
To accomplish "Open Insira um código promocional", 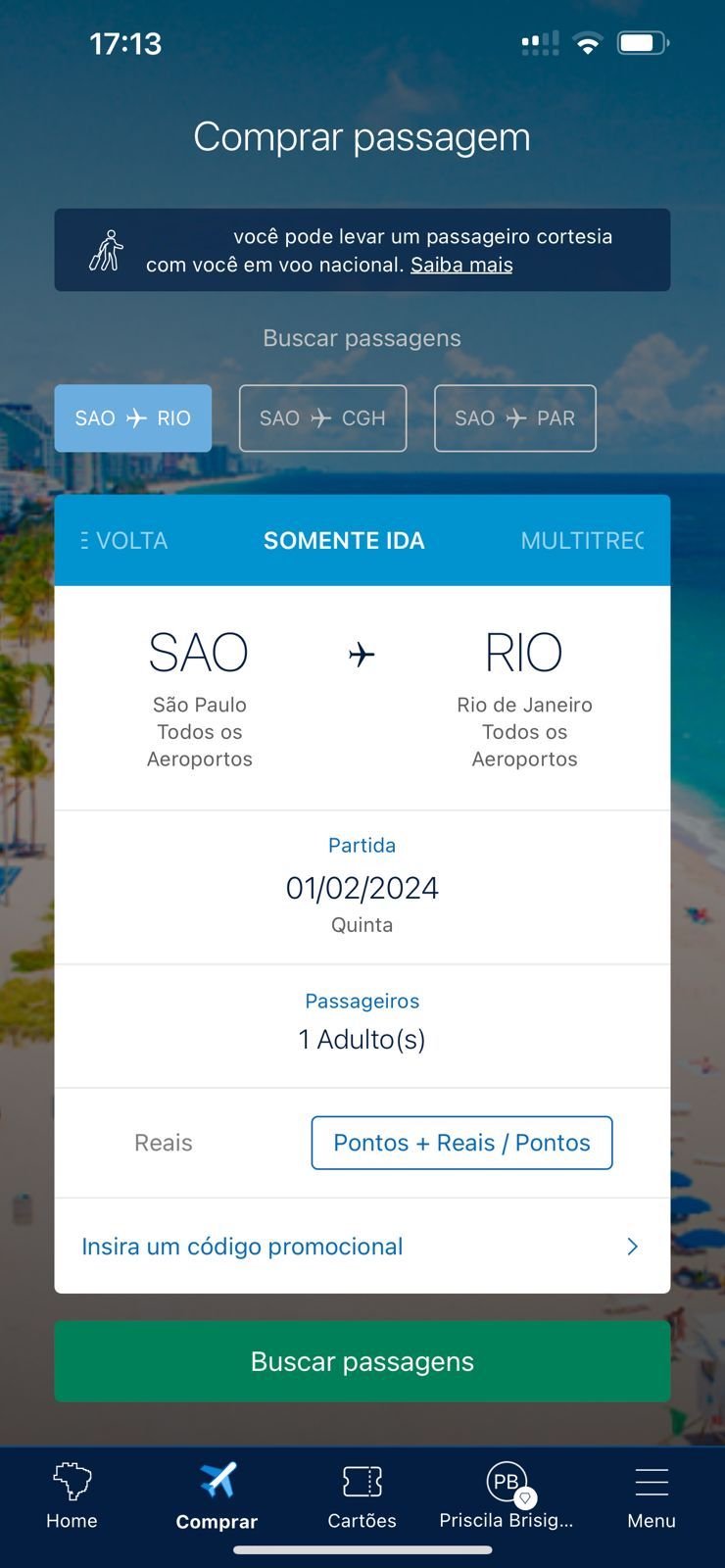I will [x=362, y=1247].
